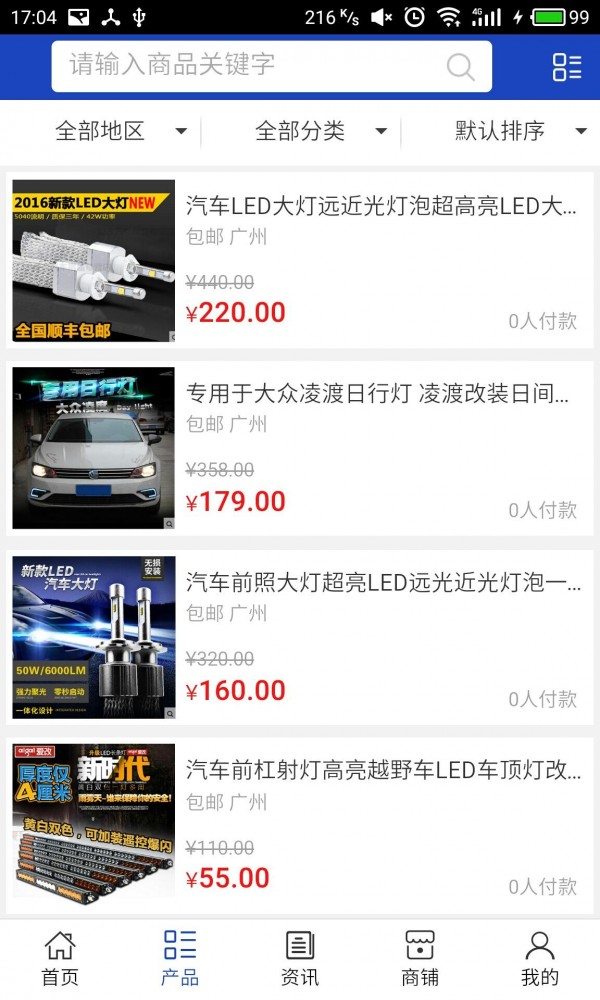Go to the 首页 home tab
600x1000 pixels.
pos(60,958)
